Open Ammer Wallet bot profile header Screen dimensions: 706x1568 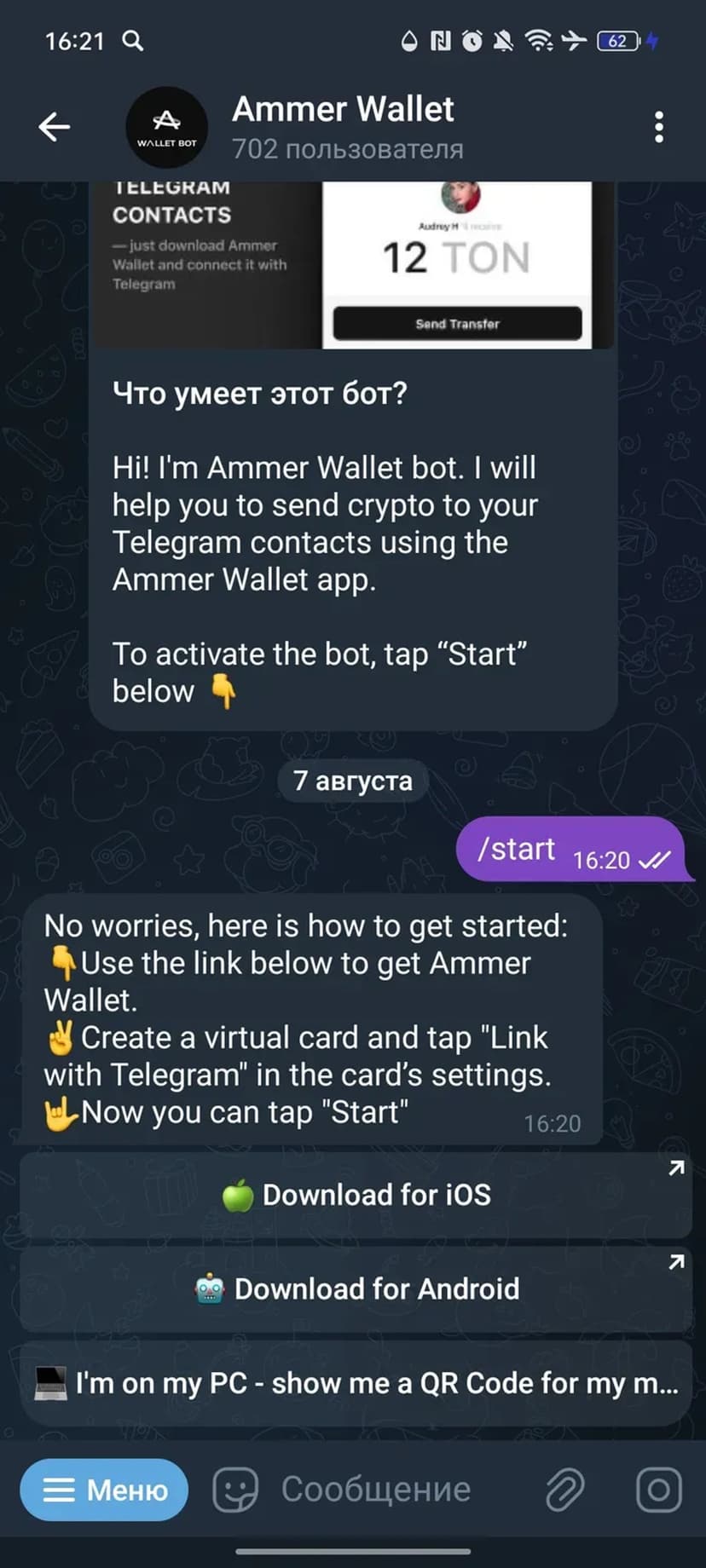click(341, 127)
